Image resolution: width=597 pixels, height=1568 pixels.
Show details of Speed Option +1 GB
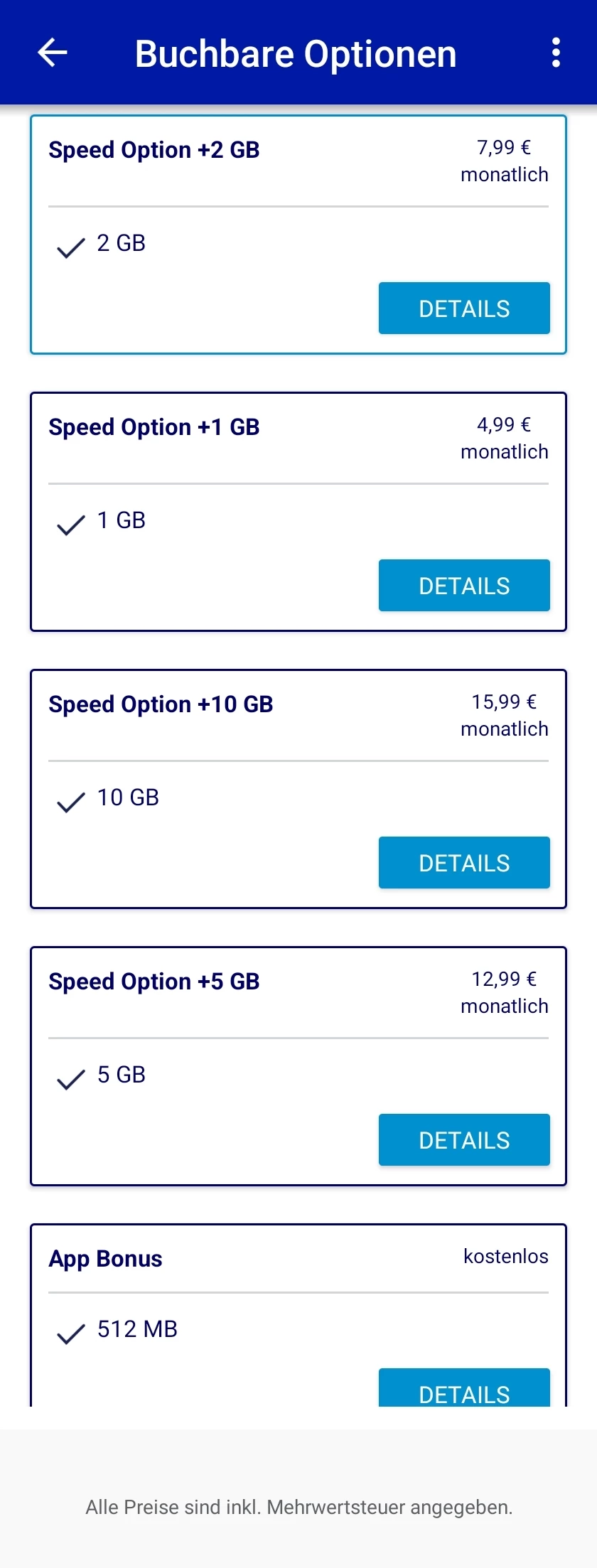[464, 586]
